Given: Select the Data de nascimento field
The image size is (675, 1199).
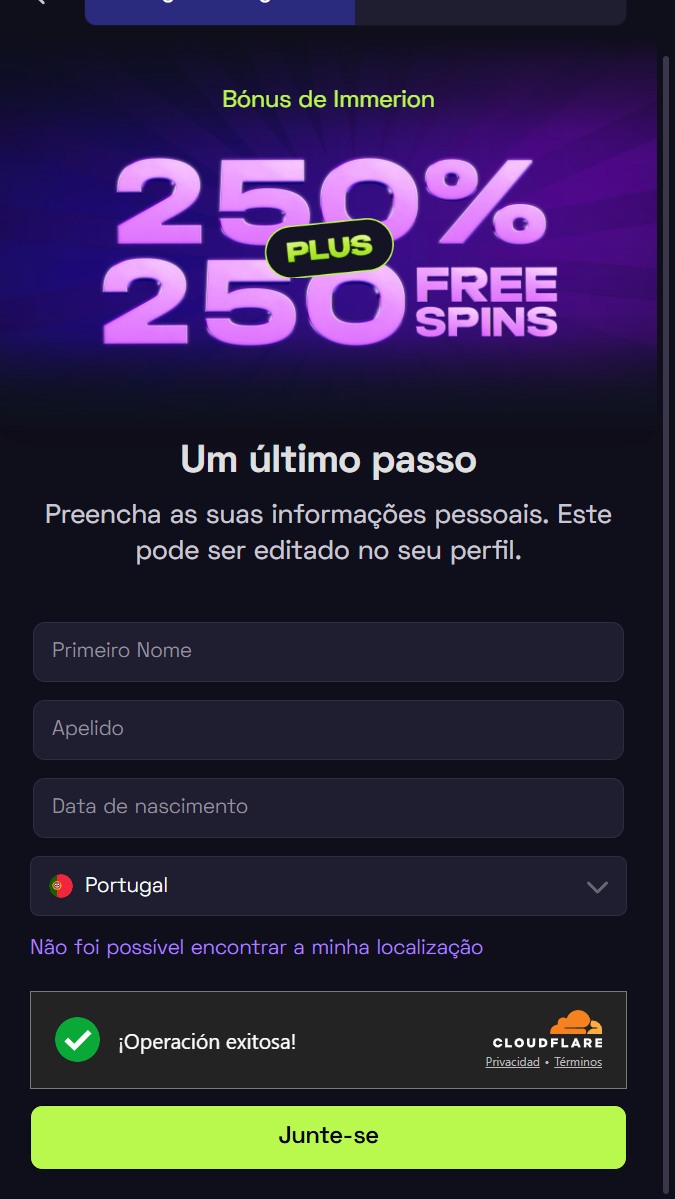Looking at the screenshot, I should point(328,808).
